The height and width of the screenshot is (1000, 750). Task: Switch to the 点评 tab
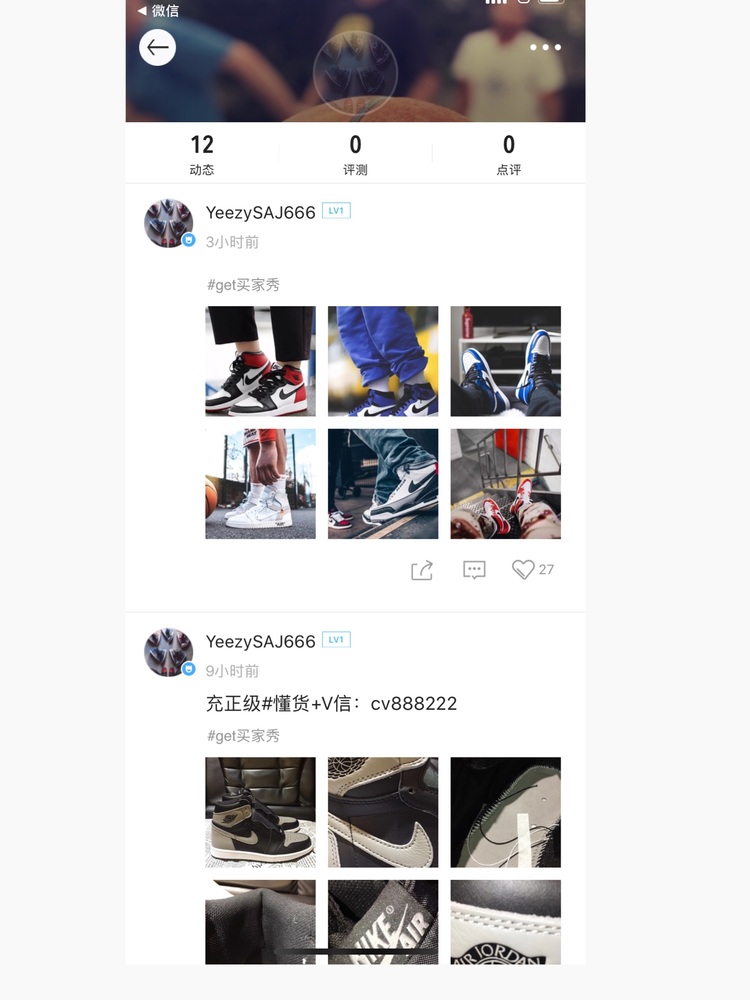[509, 155]
